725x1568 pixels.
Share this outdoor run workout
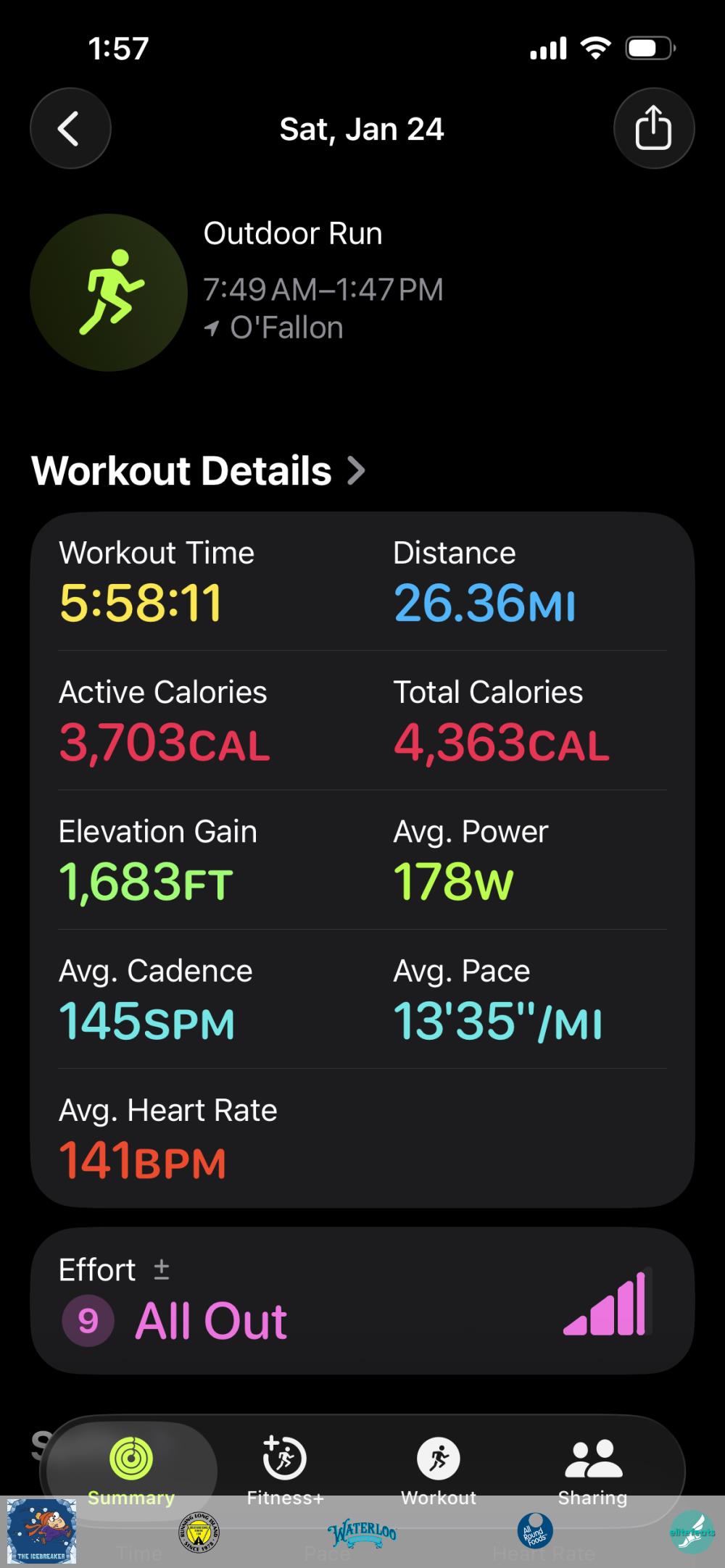point(653,129)
